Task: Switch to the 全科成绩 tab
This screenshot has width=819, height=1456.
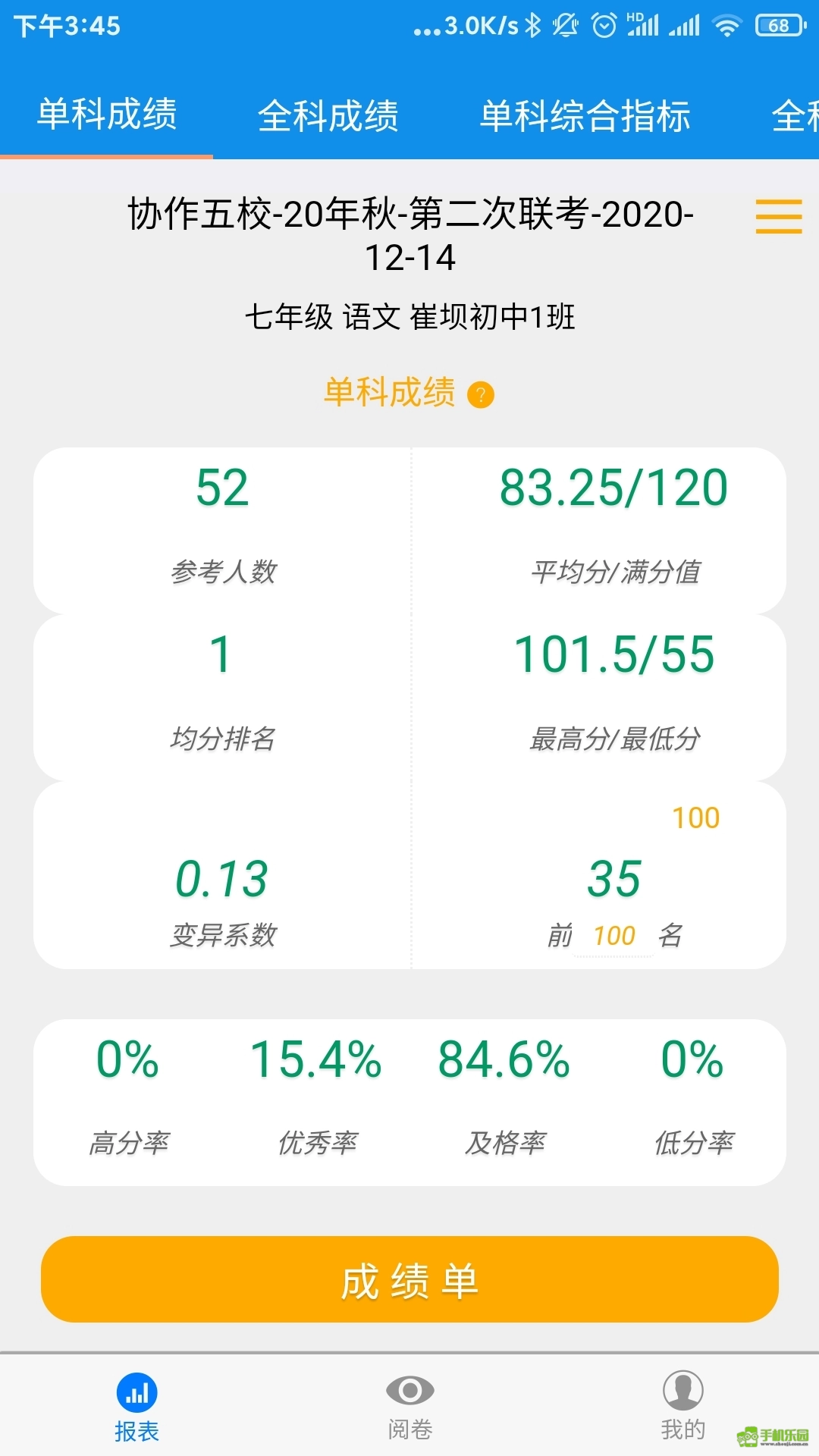Action: [x=328, y=116]
